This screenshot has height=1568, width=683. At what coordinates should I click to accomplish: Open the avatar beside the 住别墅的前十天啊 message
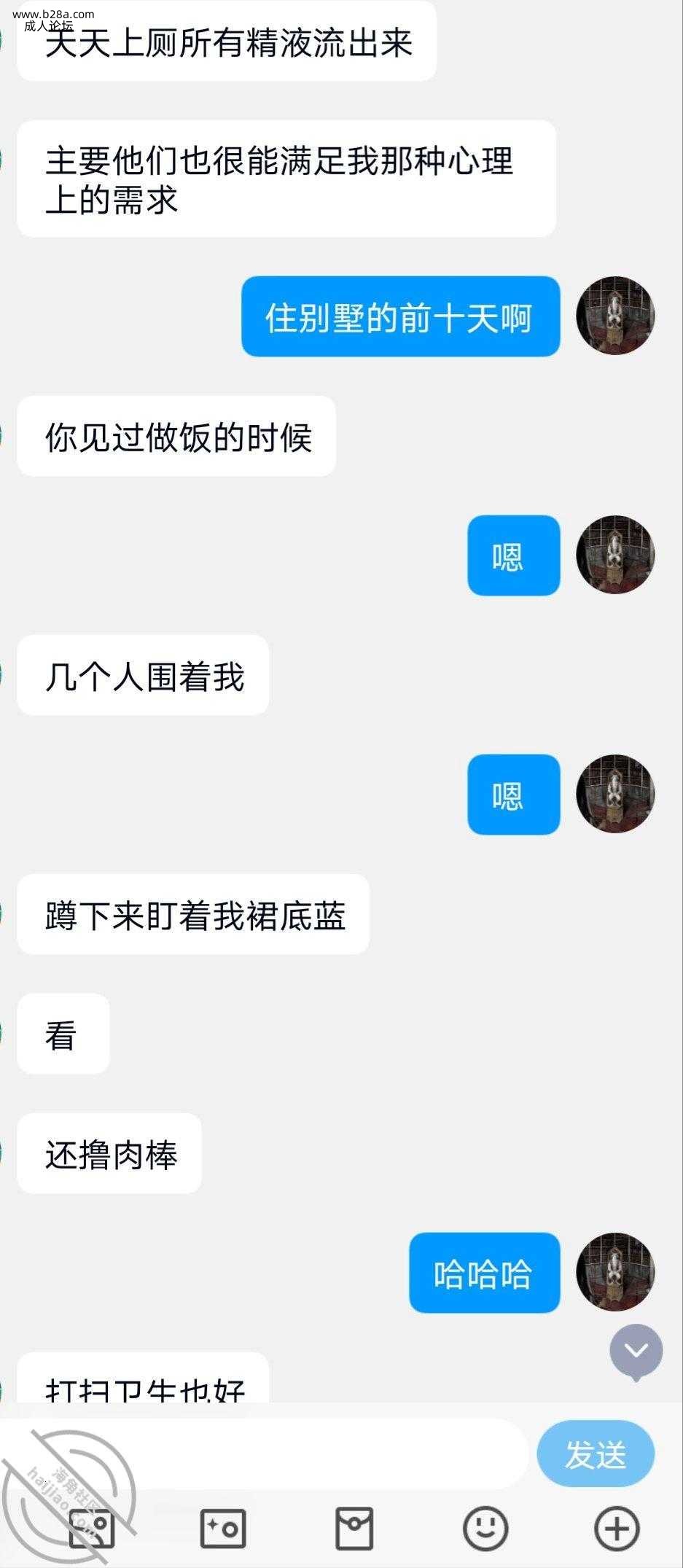coord(615,316)
